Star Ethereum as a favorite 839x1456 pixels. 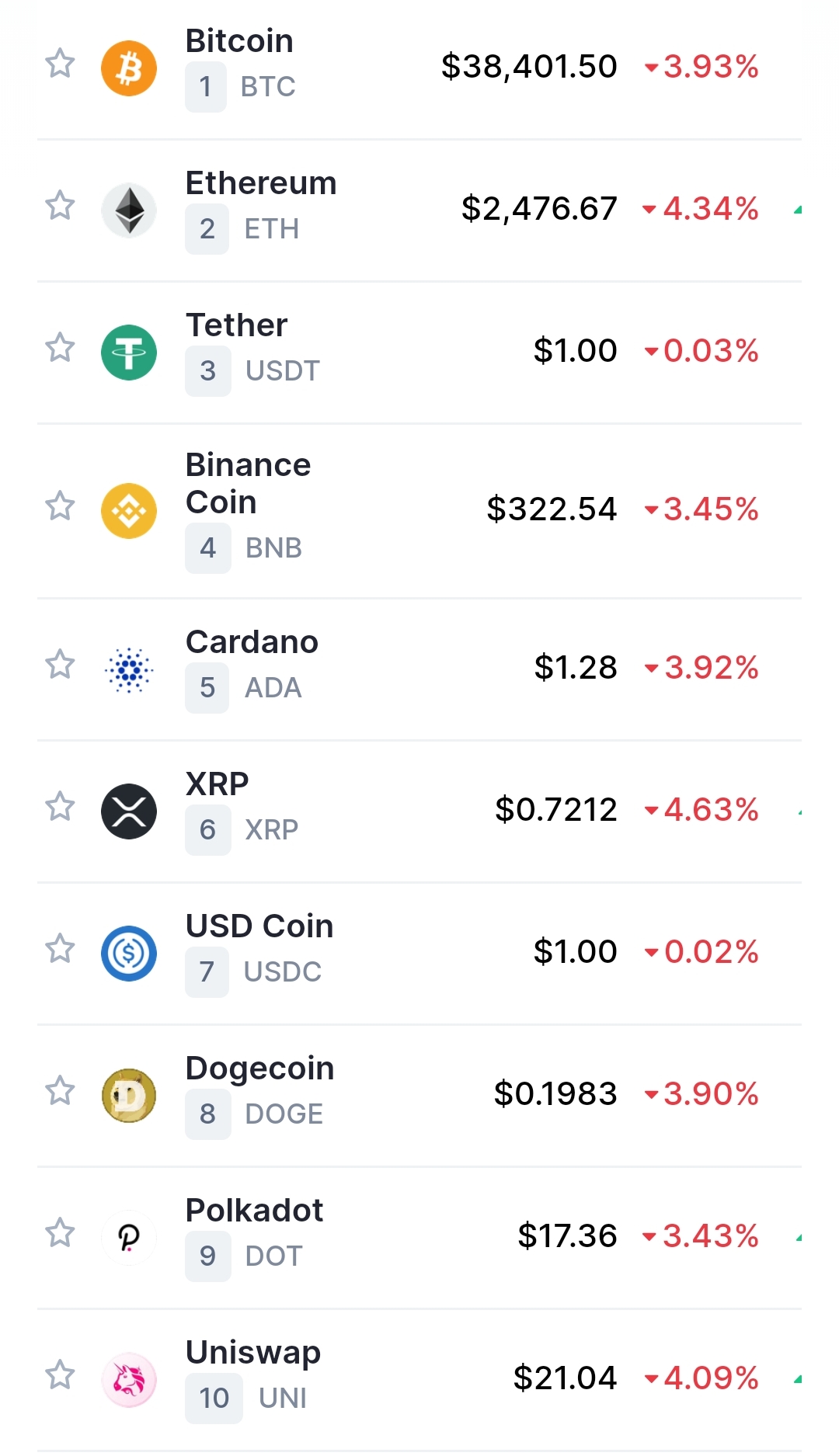pos(60,206)
